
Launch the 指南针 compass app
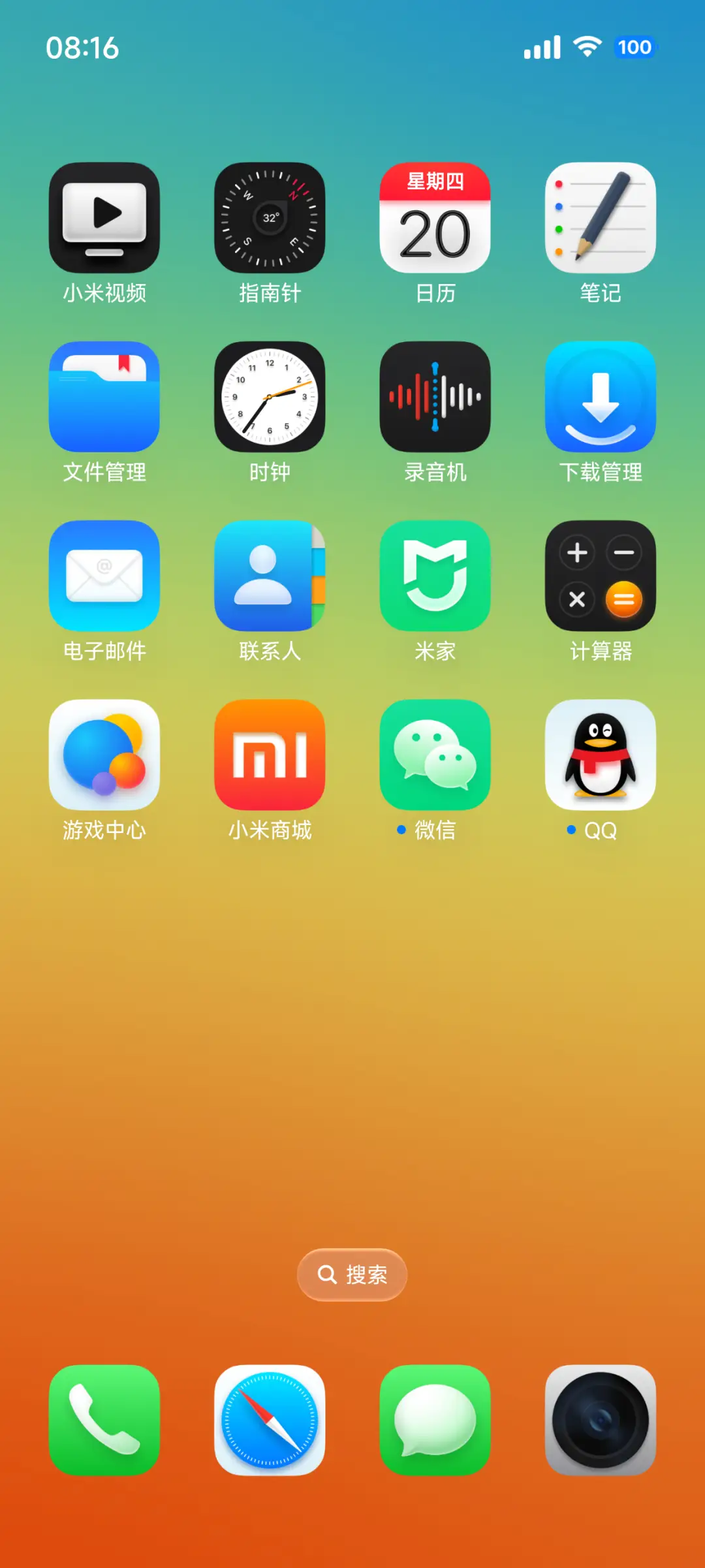point(270,217)
